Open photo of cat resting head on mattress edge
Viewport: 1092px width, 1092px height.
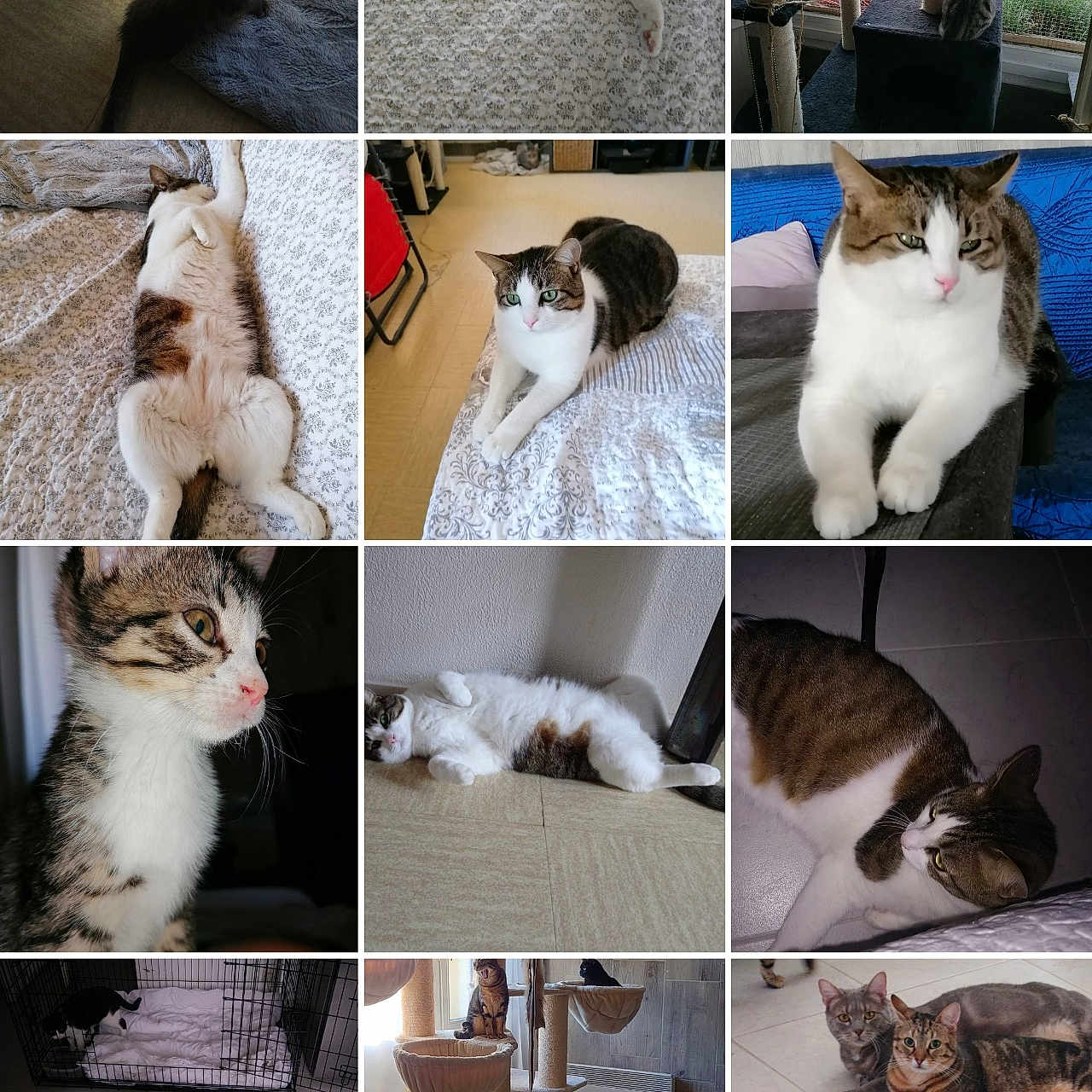911,748
